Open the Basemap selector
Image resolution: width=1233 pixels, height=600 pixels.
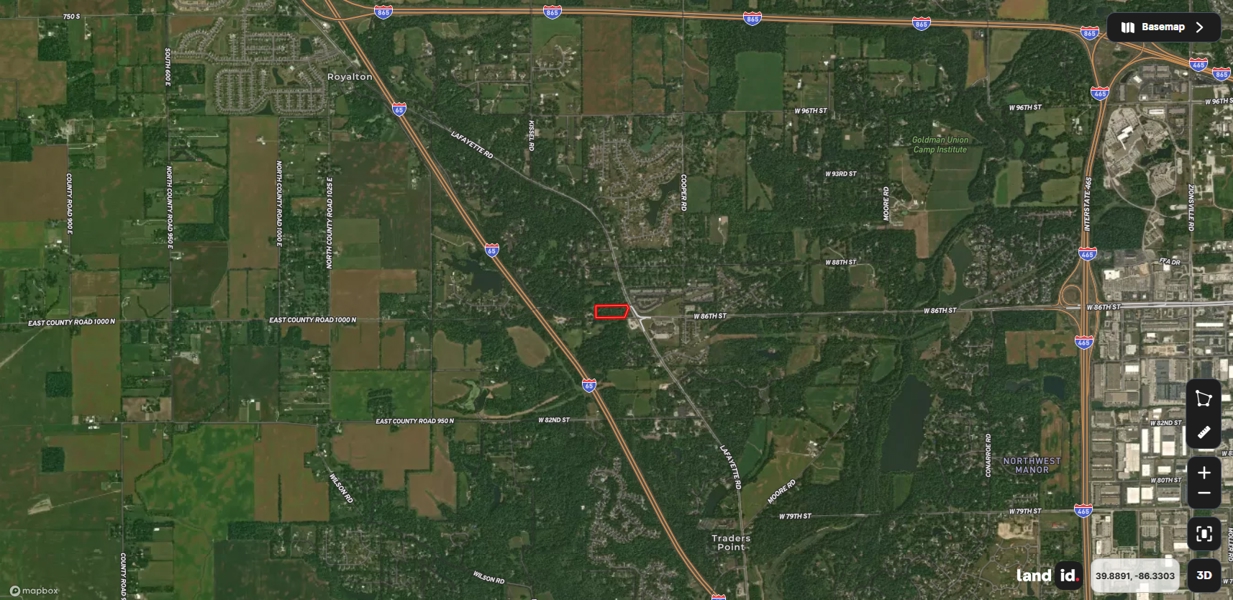click(x=1163, y=27)
